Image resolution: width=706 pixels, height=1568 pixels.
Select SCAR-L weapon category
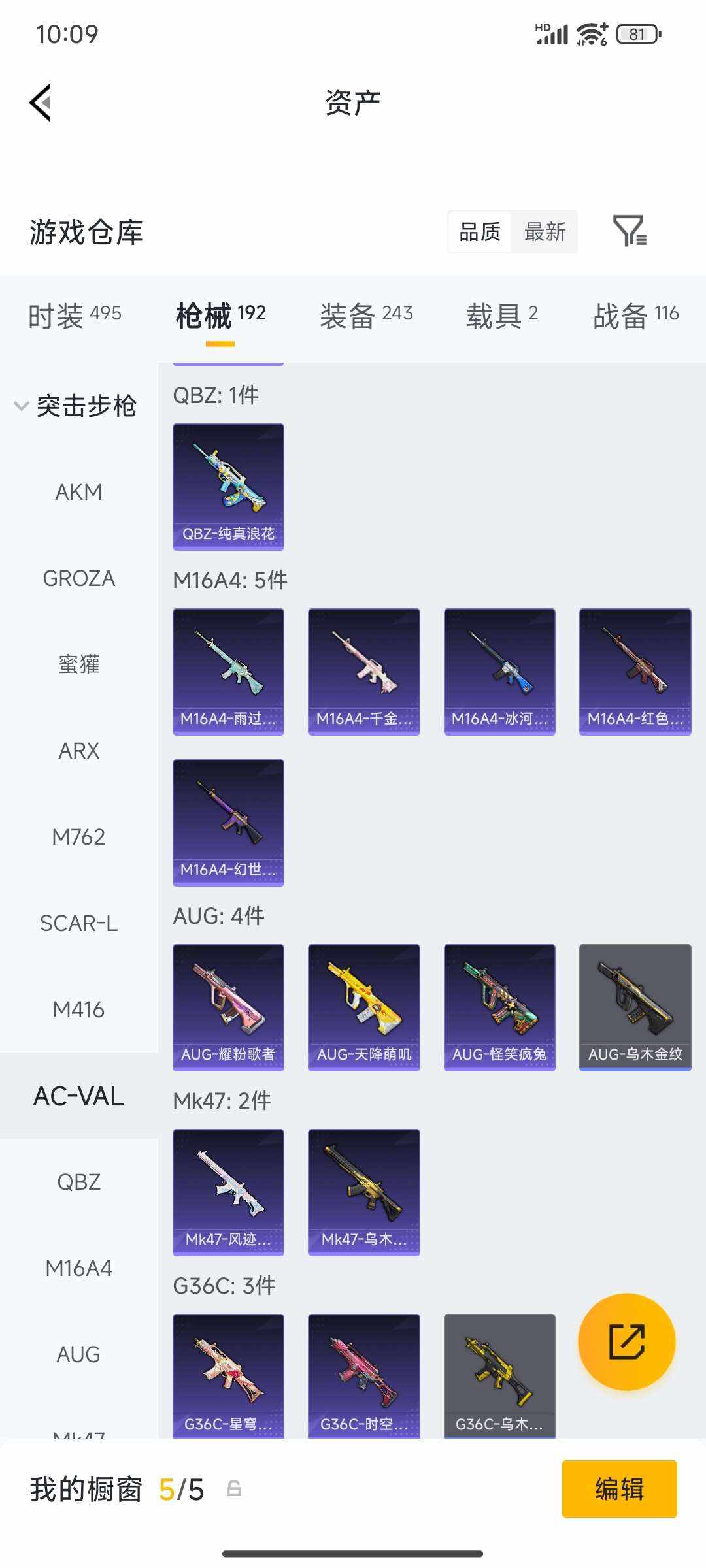point(78,923)
